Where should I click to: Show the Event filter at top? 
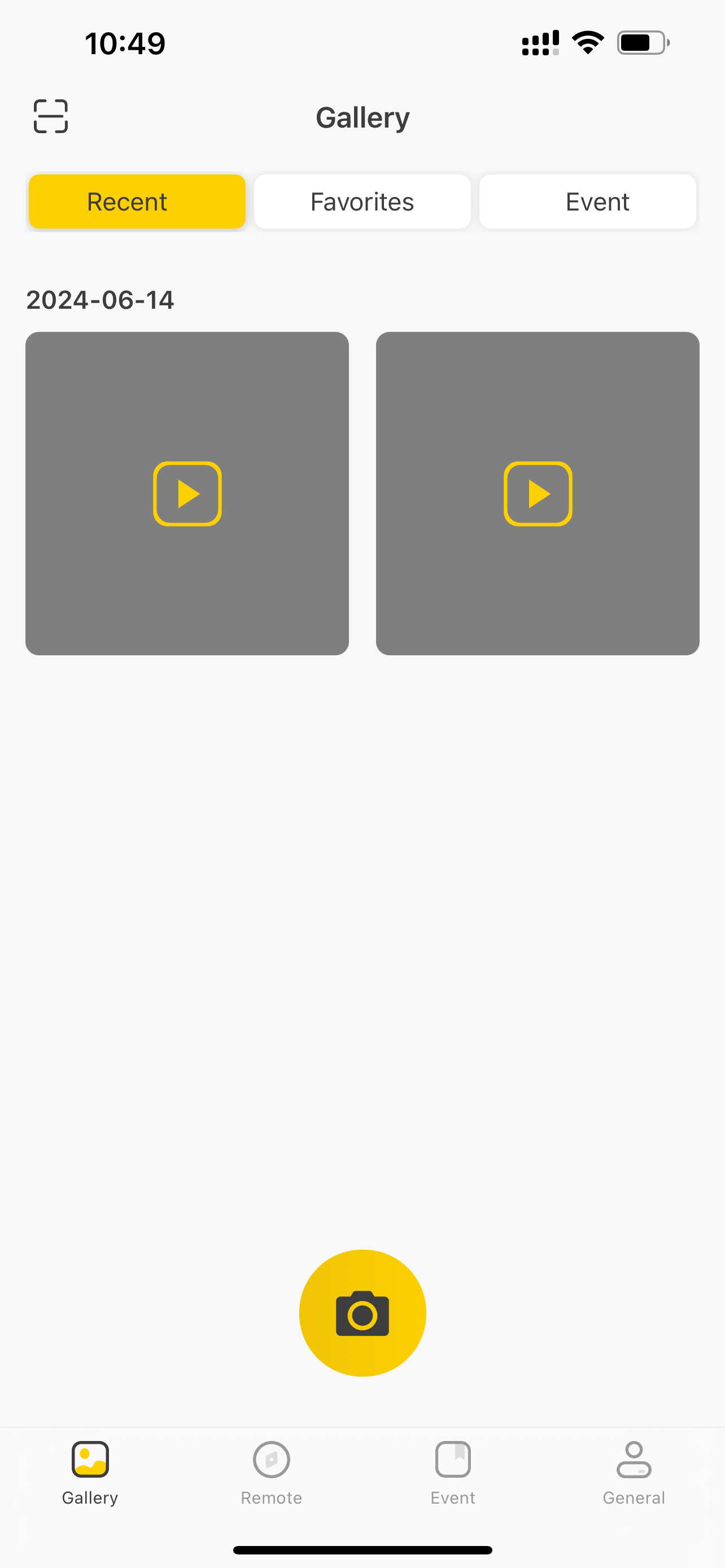tap(587, 202)
